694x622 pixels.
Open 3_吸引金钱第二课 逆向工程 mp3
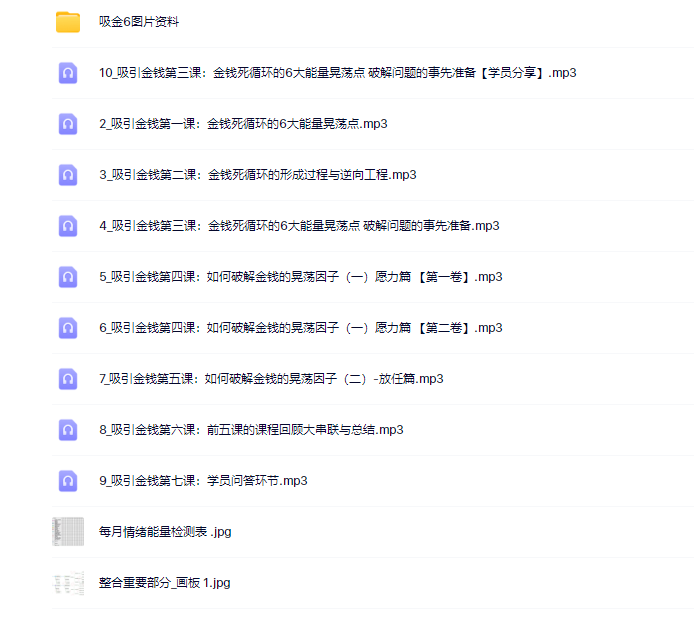[257, 175]
